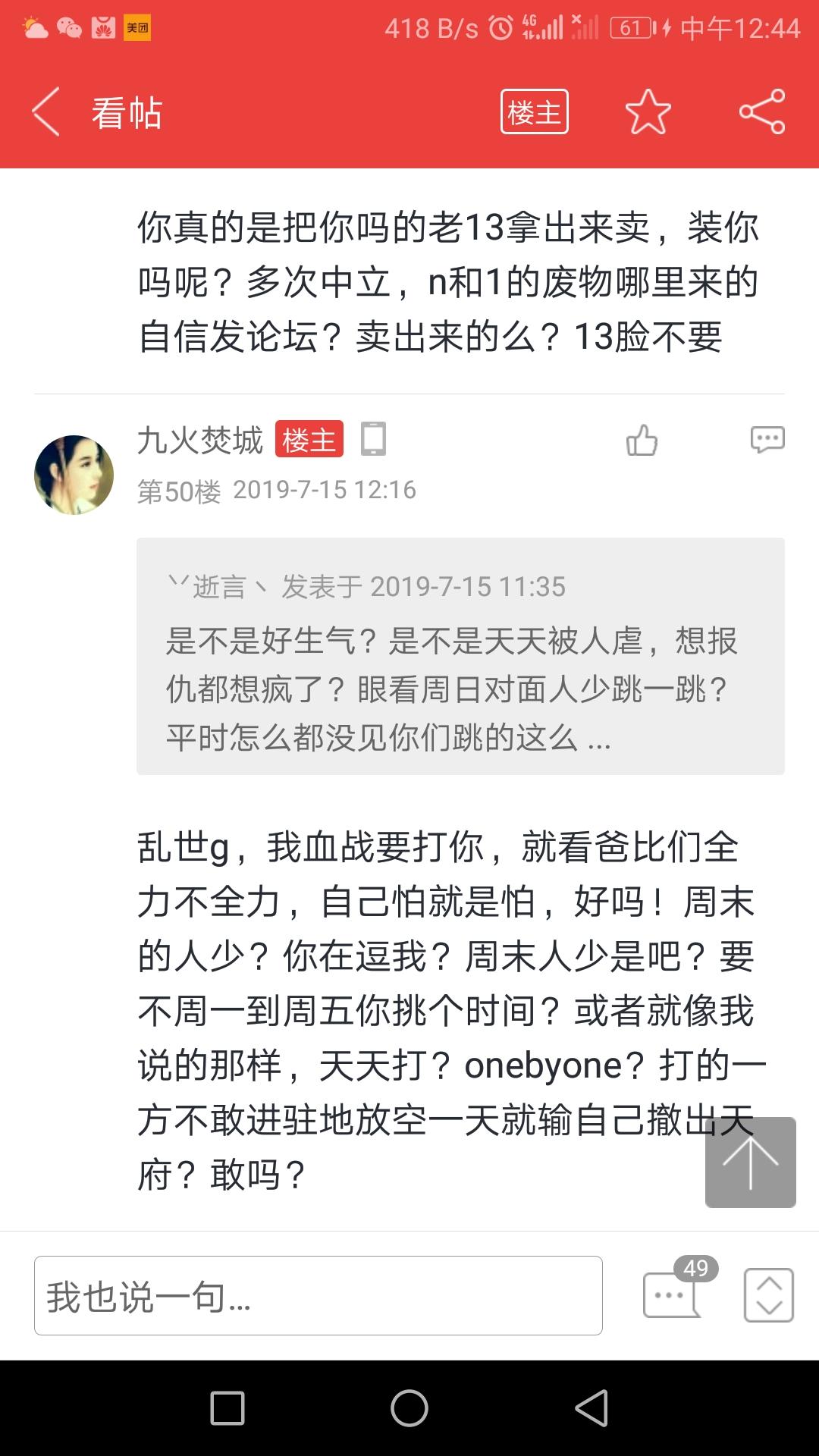The height and width of the screenshot is (1456, 819).
Task: Share this thread
Action: click(x=762, y=112)
